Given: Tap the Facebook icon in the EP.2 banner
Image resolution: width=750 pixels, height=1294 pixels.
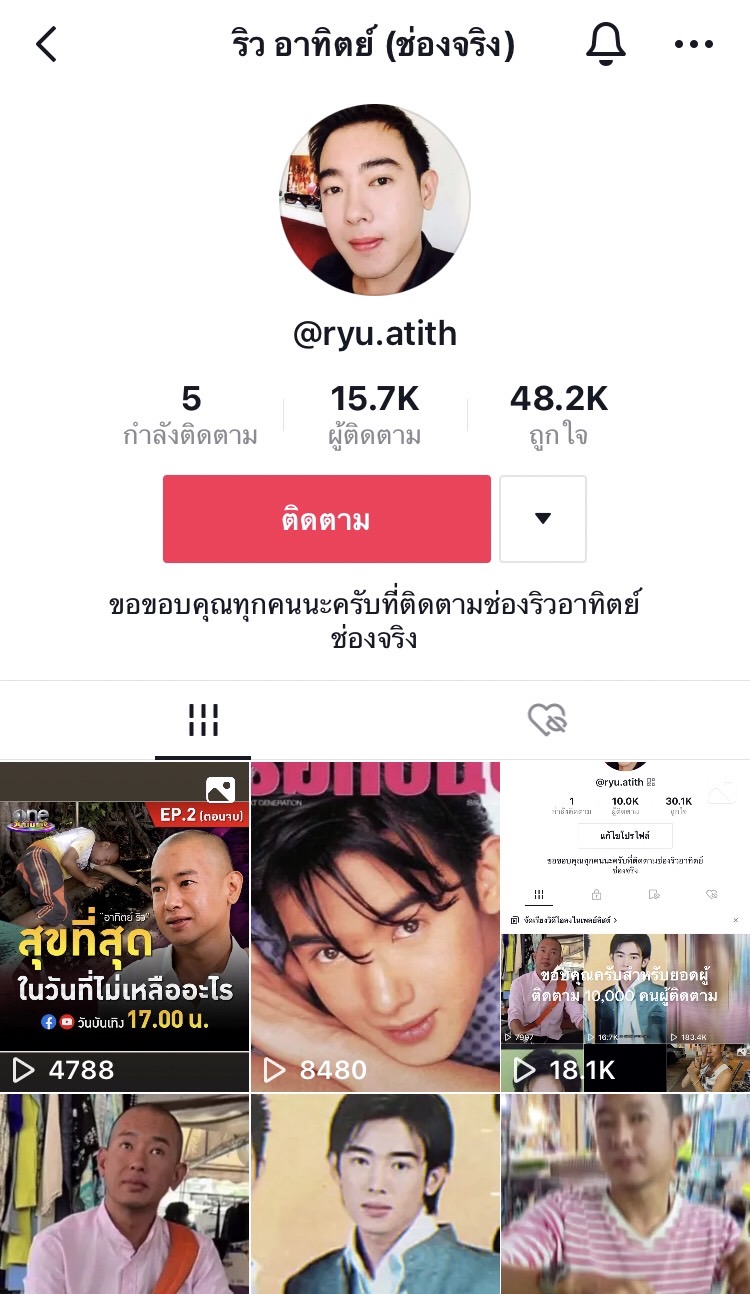Looking at the screenshot, I should pyautogui.click(x=49, y=1021).
